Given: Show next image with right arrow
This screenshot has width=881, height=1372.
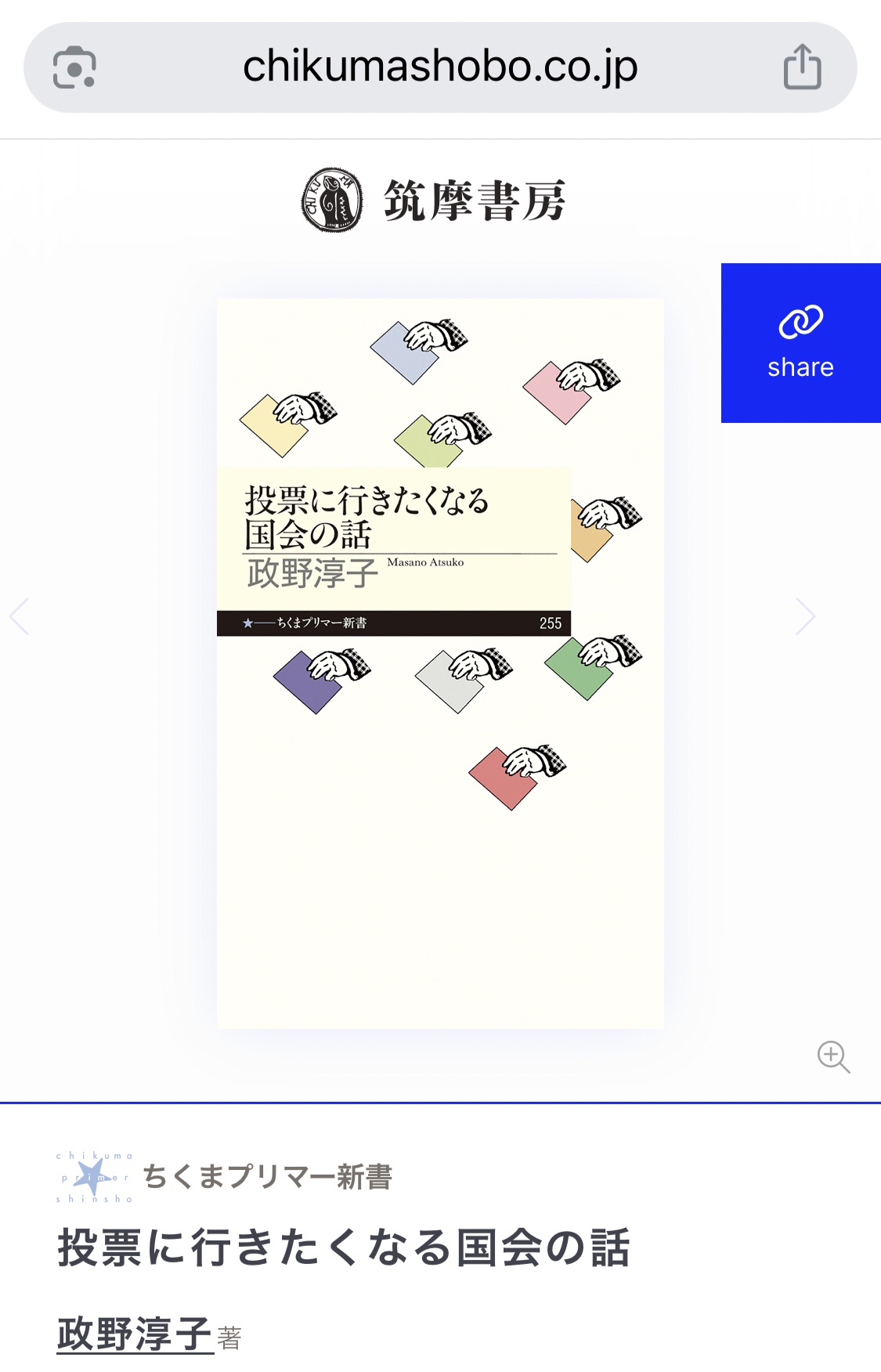Looking at the screenshot, I should pos(805,616).
